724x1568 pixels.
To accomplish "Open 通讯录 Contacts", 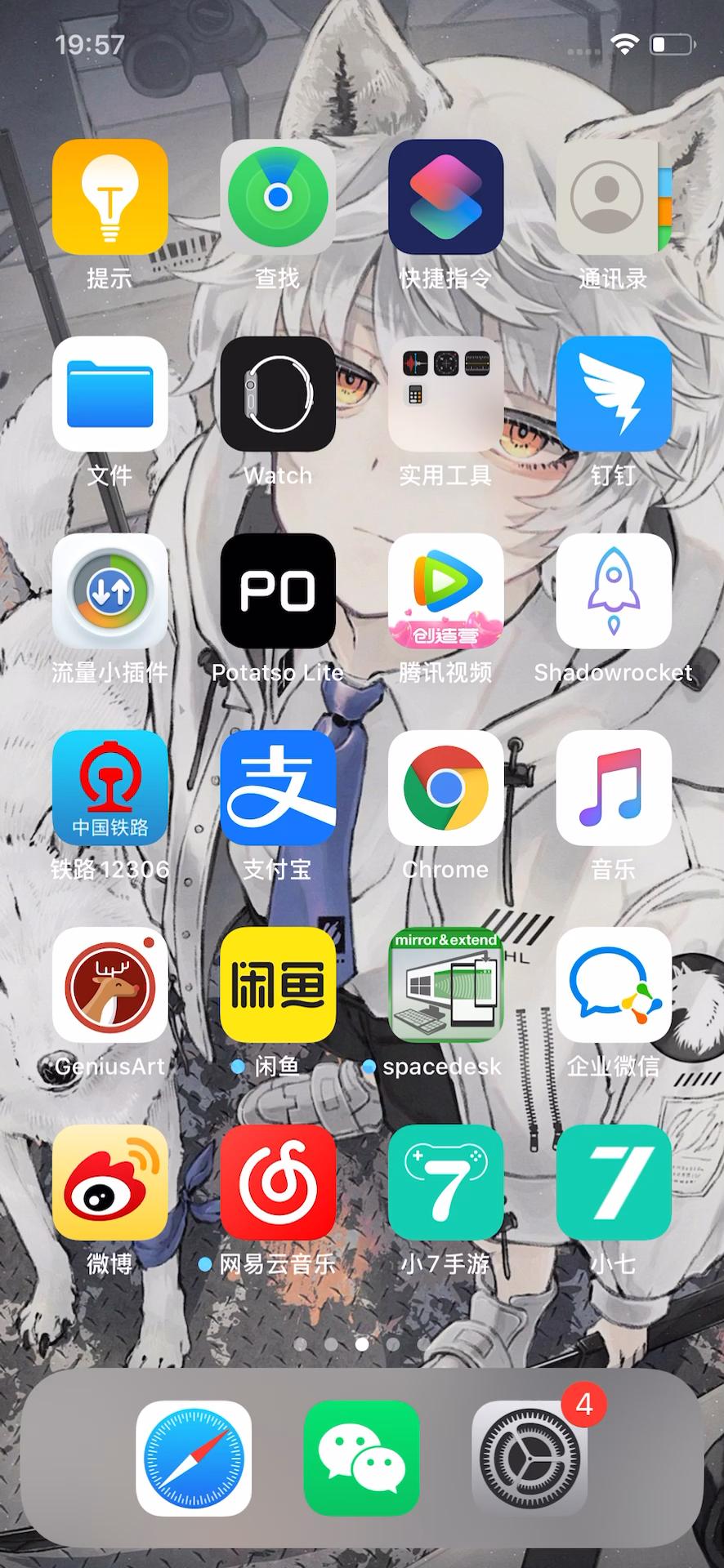I will 613,197.
